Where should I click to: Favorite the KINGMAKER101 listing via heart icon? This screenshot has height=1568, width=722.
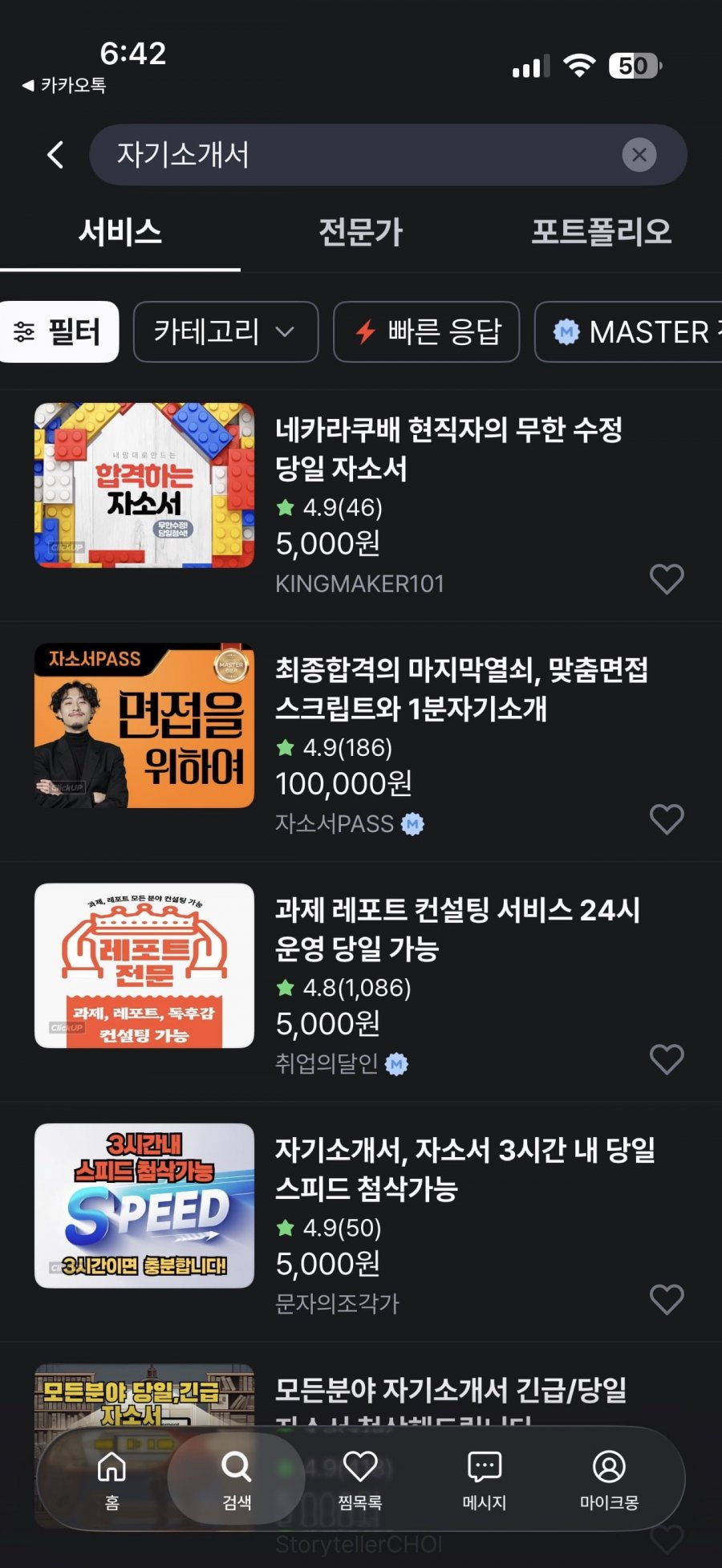pos(667,579)
